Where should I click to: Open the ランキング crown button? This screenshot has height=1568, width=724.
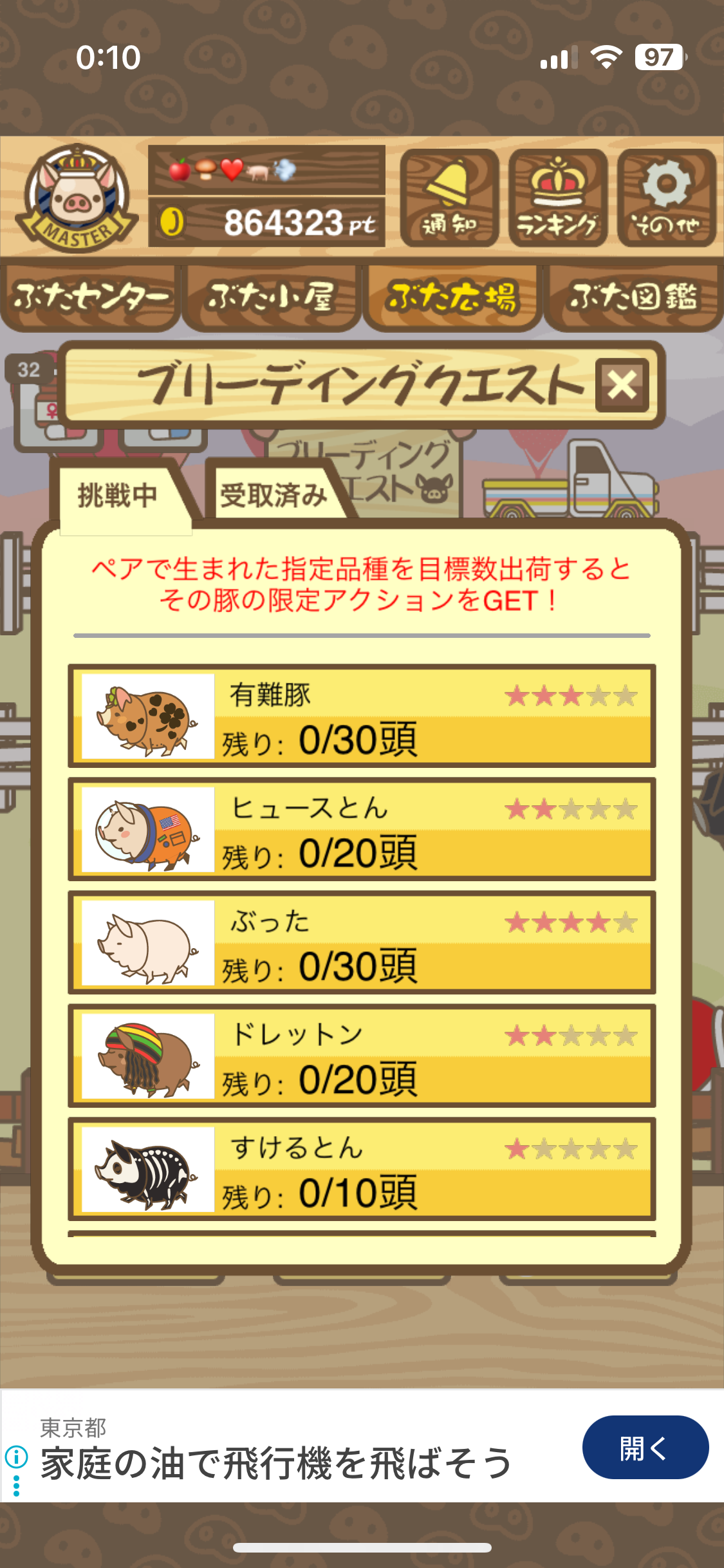tap(557, 198)
